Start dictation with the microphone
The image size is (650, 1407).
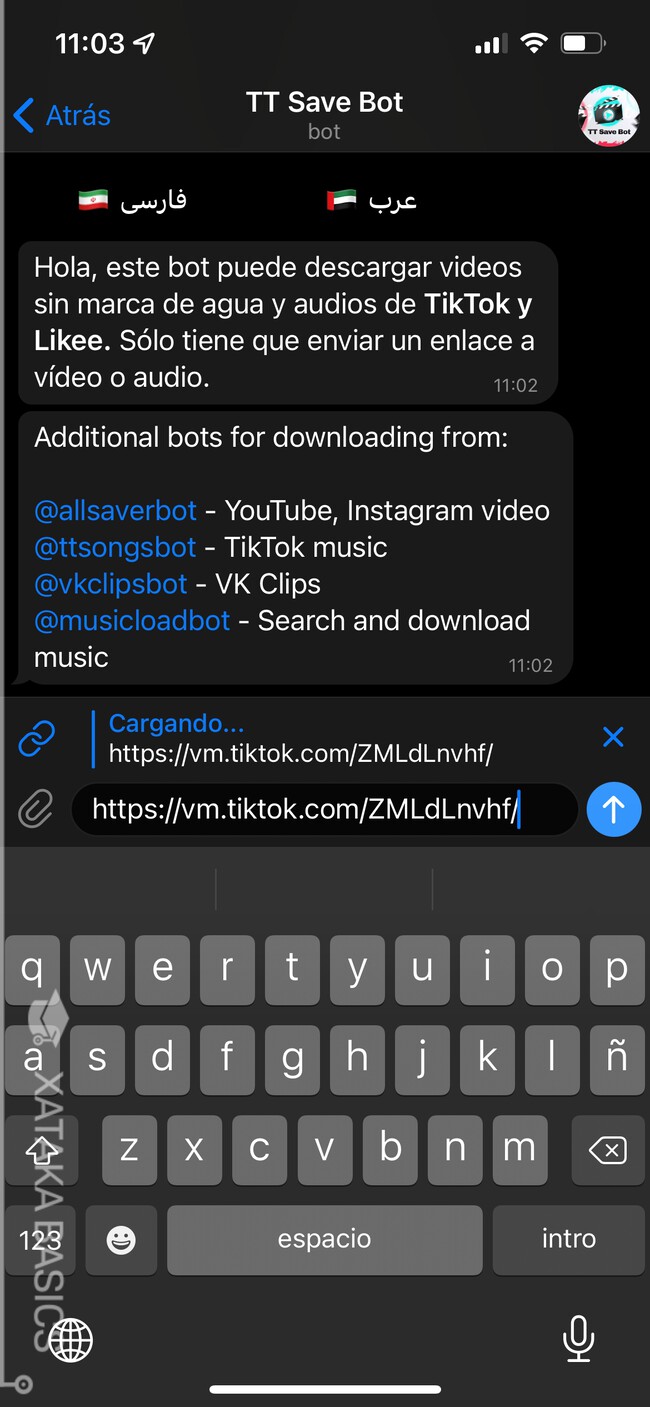click(x=578, y=1337)
